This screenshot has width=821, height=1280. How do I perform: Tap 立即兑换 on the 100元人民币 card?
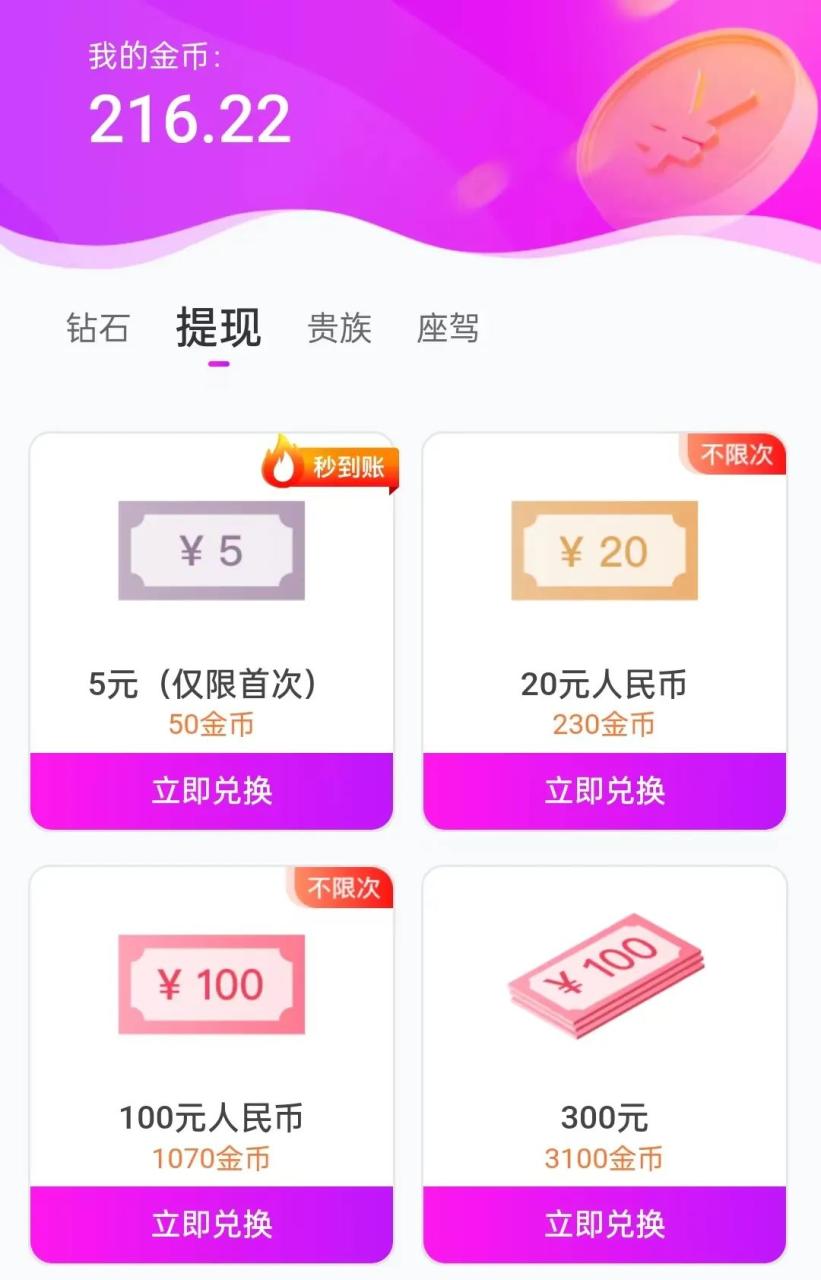click(210, 1225)
